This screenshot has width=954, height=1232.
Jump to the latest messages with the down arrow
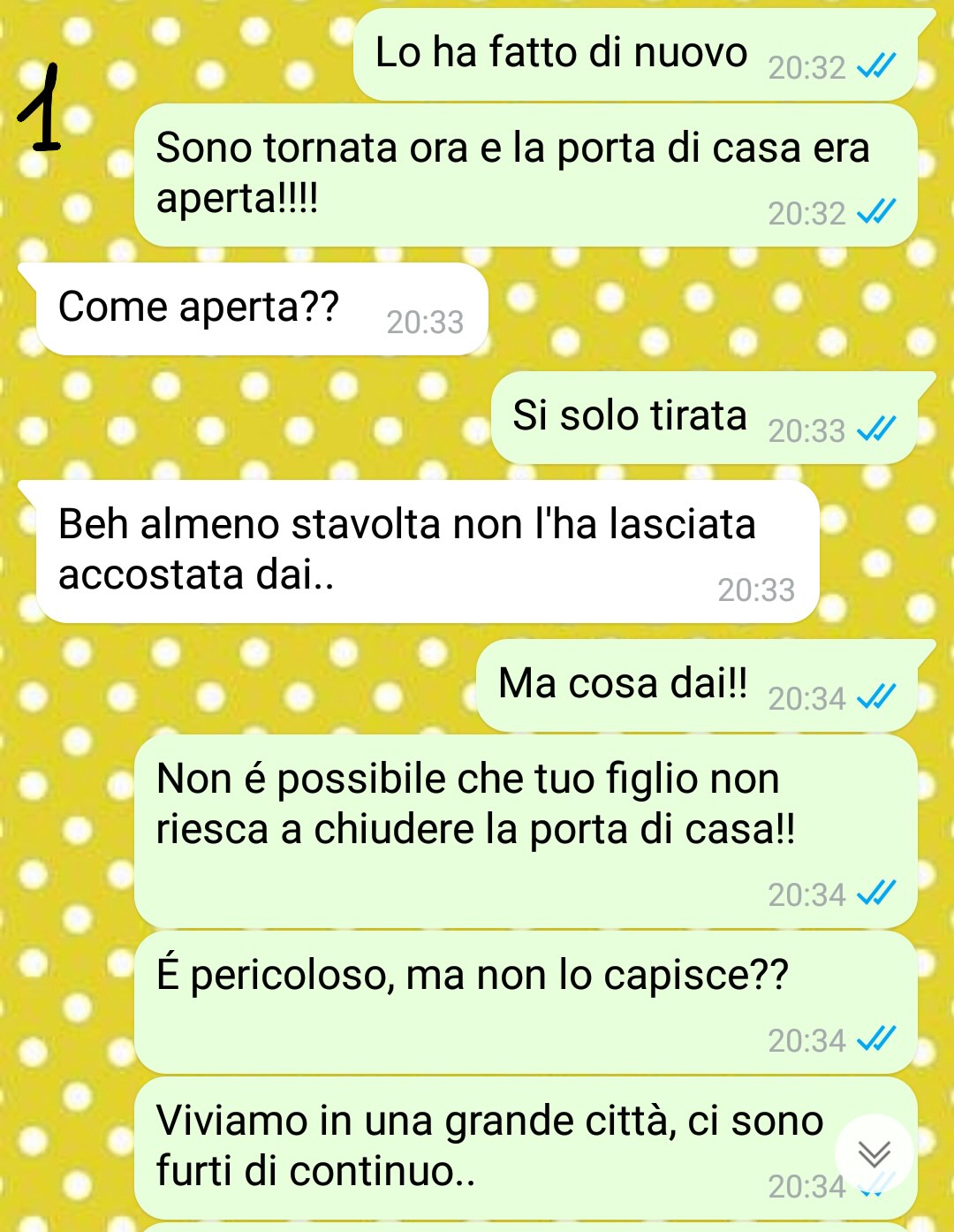pos(874,1153)
